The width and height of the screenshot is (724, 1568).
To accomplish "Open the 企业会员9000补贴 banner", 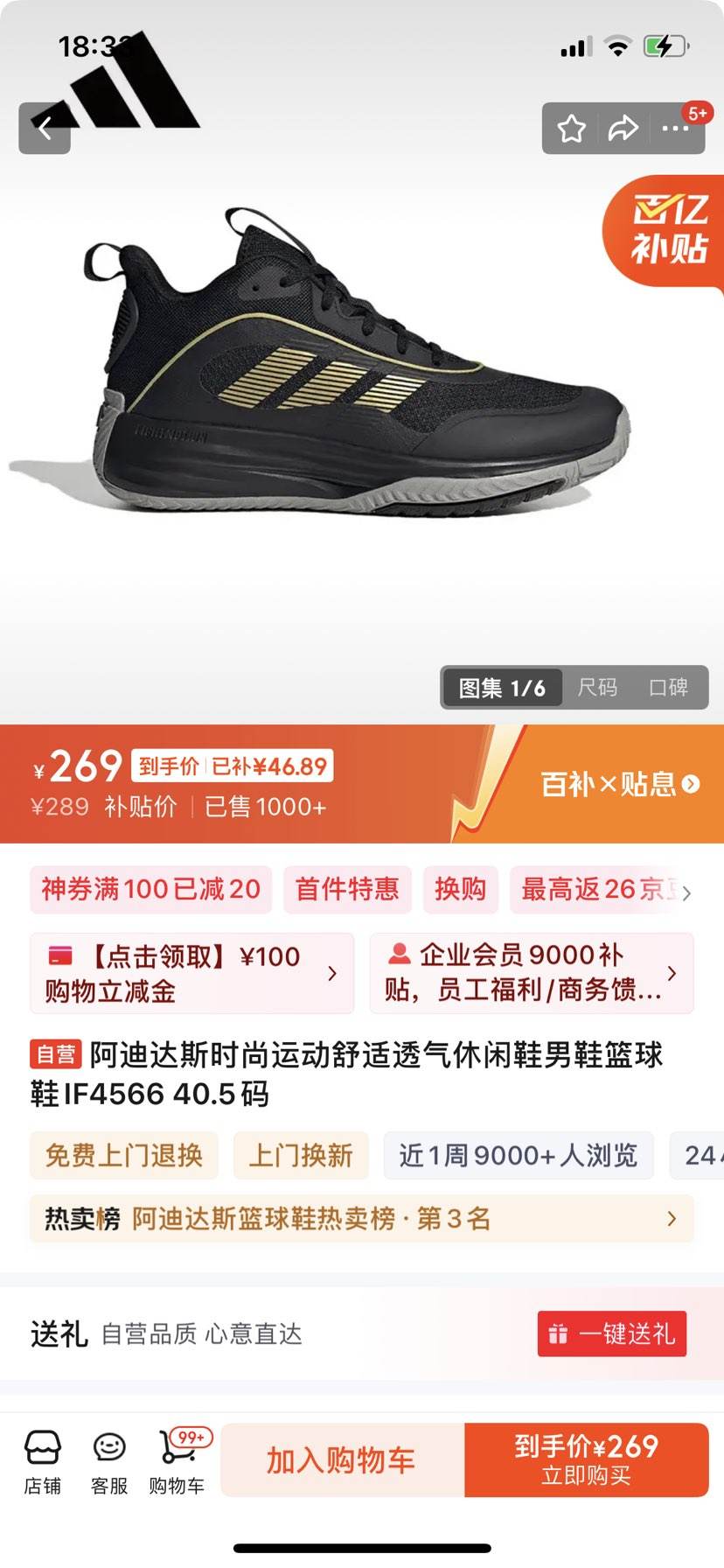I will (x=532, y=973).
